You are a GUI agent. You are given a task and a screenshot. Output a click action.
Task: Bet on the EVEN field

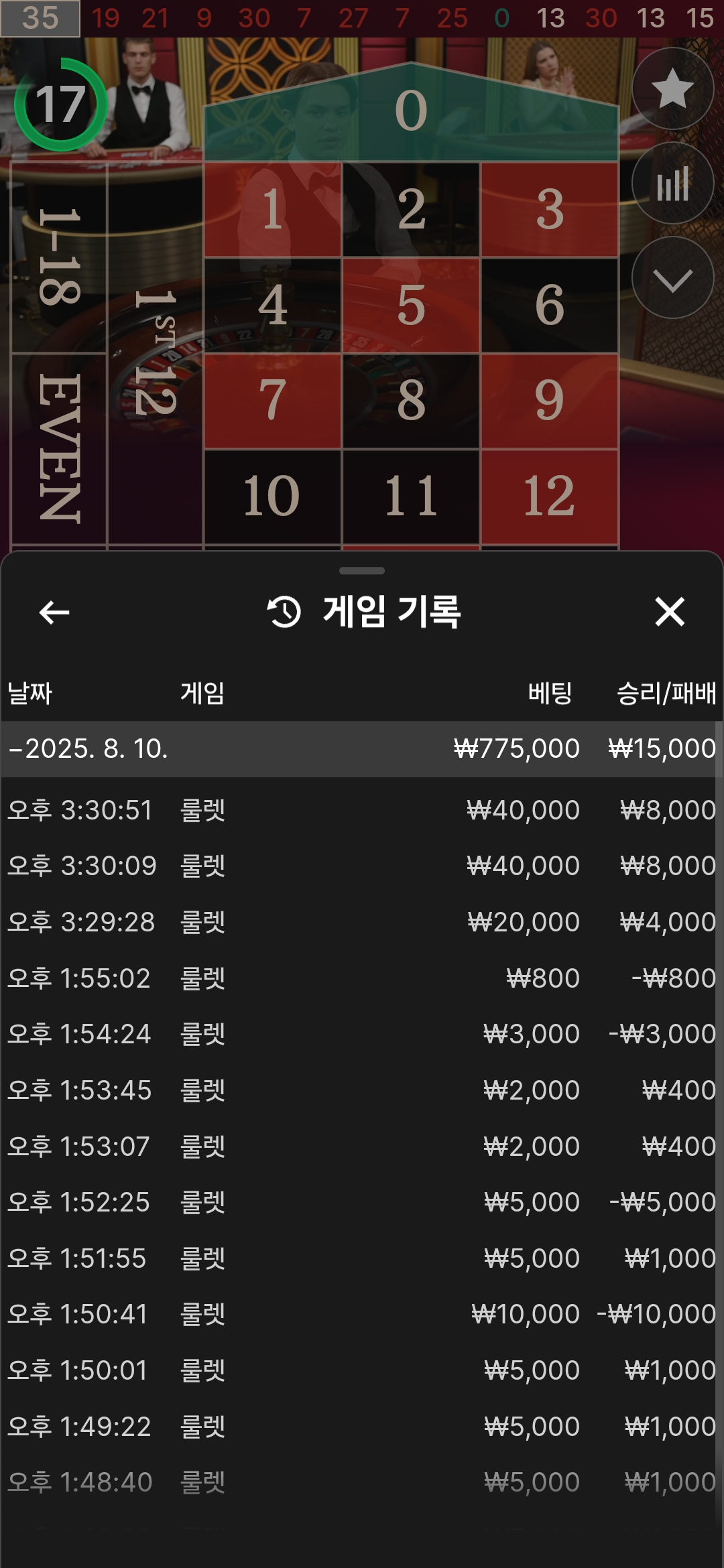tap(59, 448)
